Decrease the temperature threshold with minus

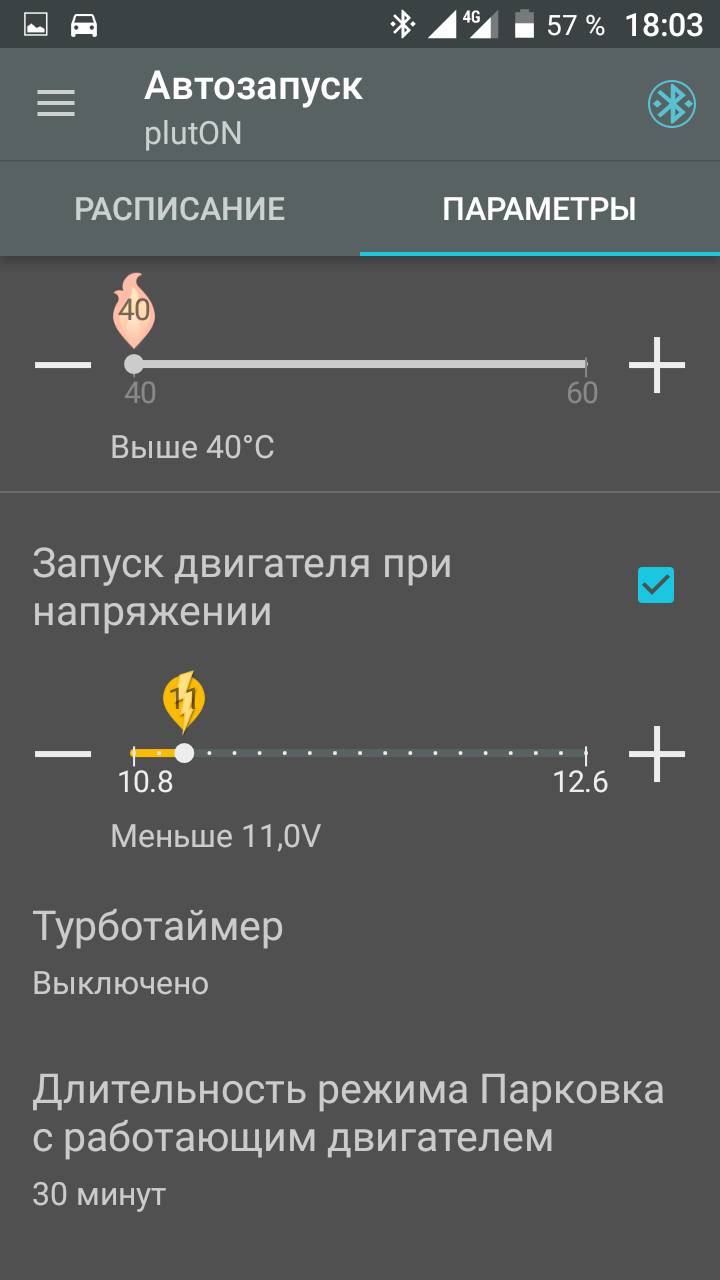(63, 364)
